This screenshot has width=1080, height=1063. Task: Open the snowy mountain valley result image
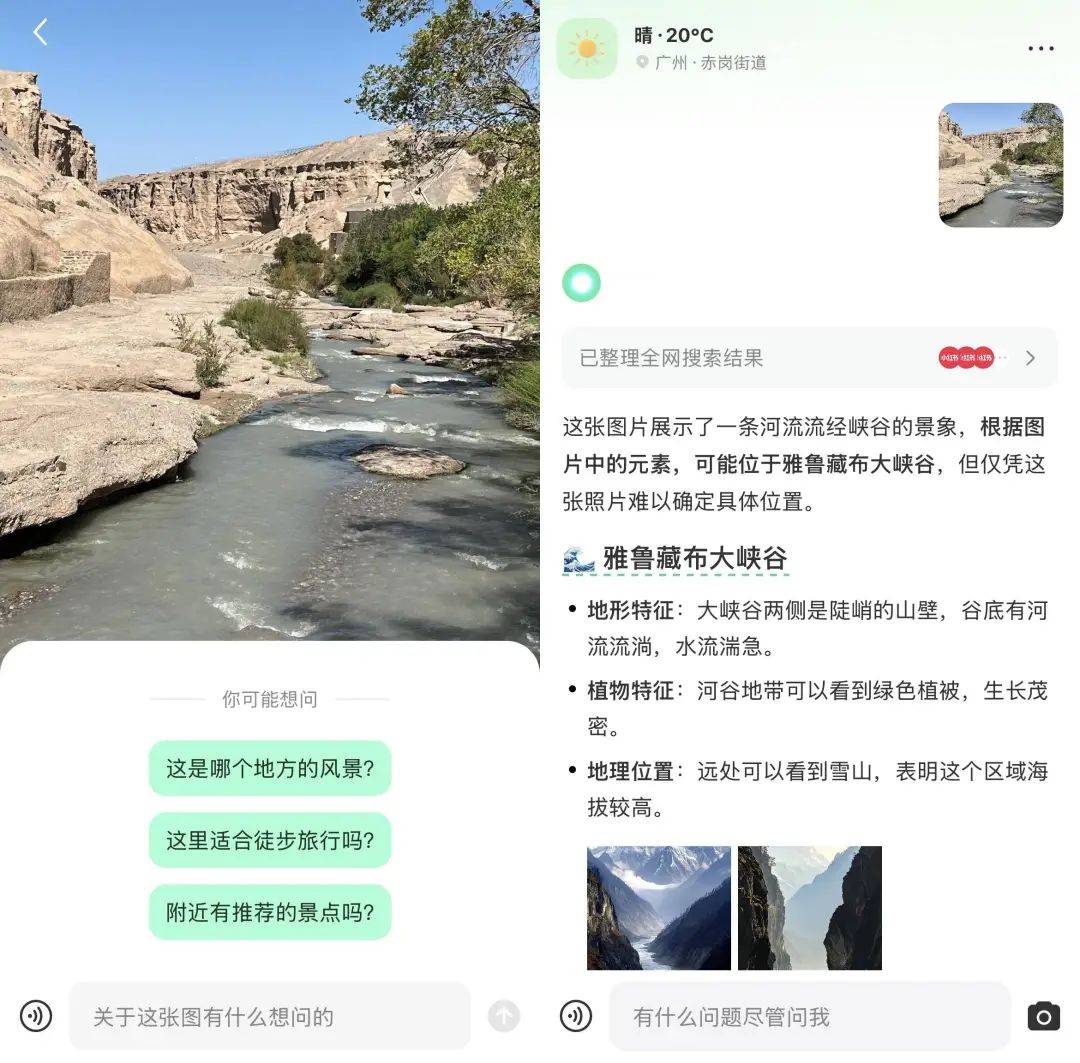pos(659,908)
